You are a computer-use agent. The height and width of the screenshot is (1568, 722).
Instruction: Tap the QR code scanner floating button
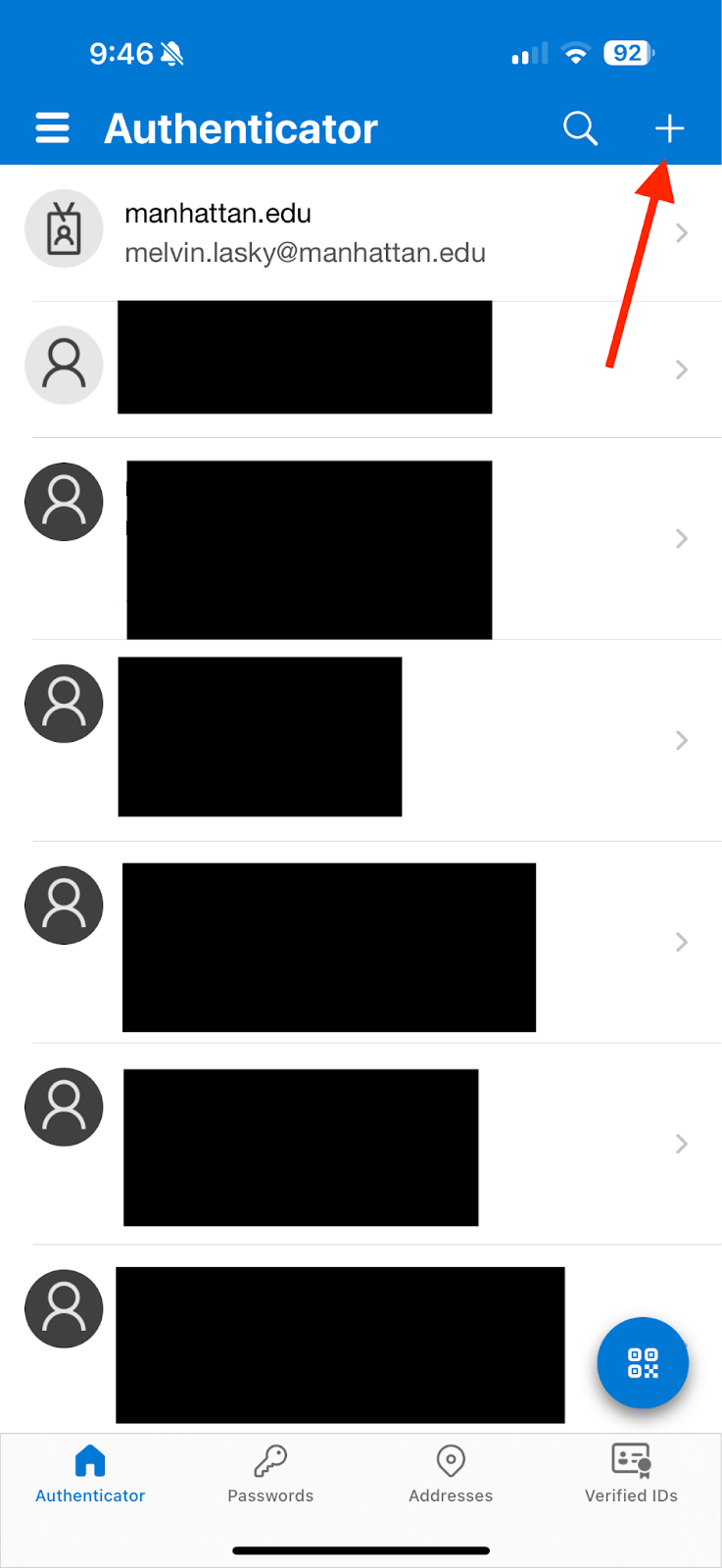click(x=643, y=1363)
